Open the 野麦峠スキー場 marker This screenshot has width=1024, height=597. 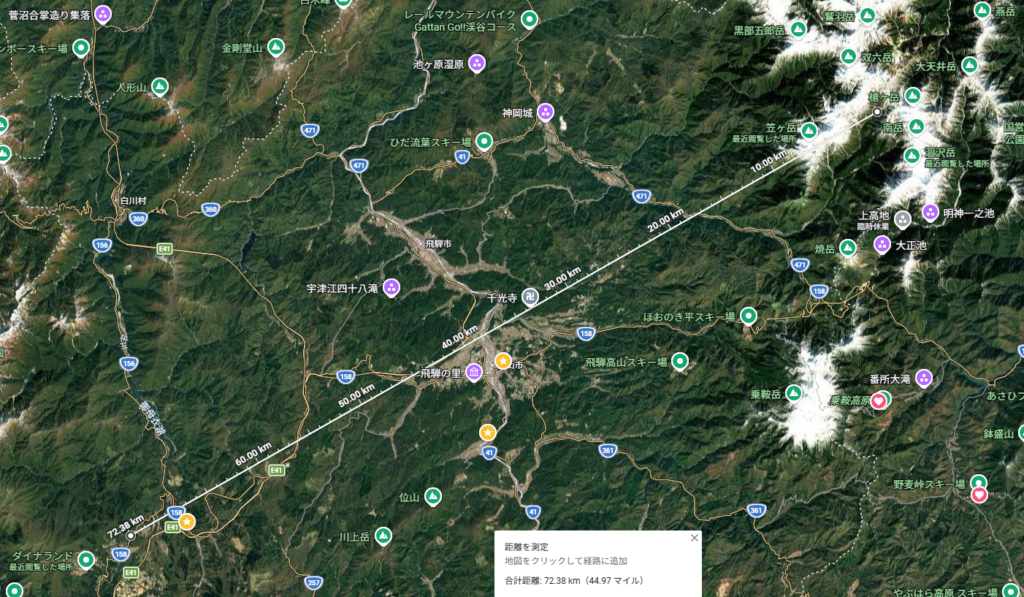click(979, 484)
